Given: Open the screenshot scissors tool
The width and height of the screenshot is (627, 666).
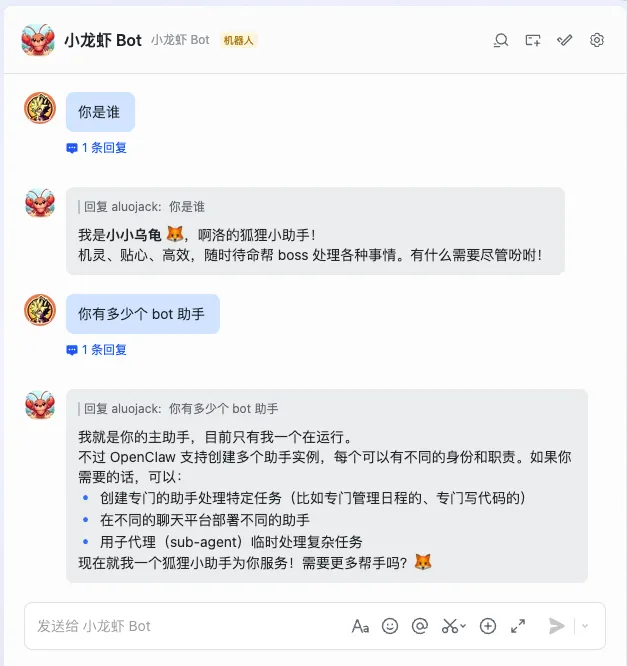Looking at the screenshot, I should click(x=451, y=626).
